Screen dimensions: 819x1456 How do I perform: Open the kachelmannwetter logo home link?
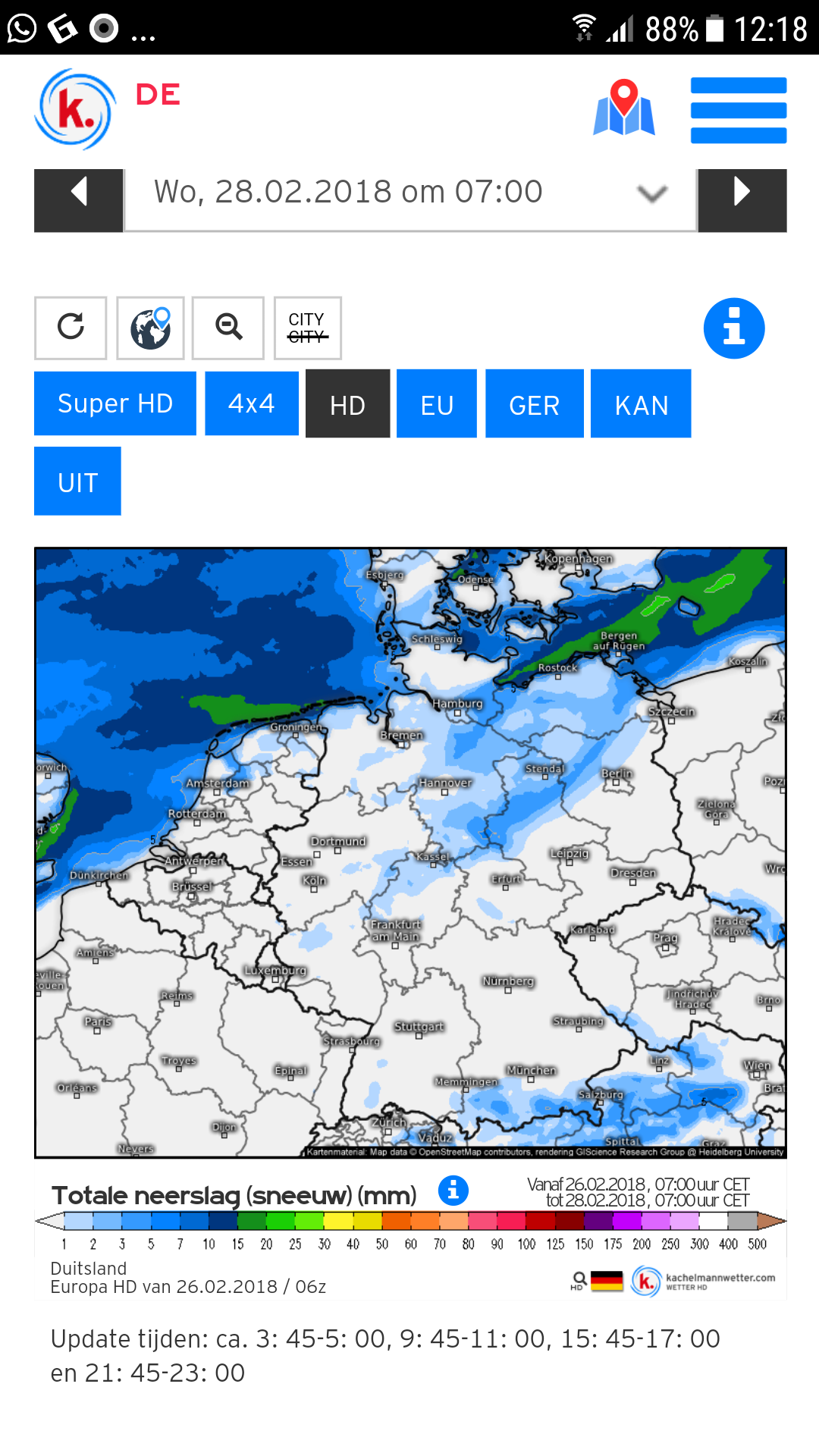[x=75, y=109]
